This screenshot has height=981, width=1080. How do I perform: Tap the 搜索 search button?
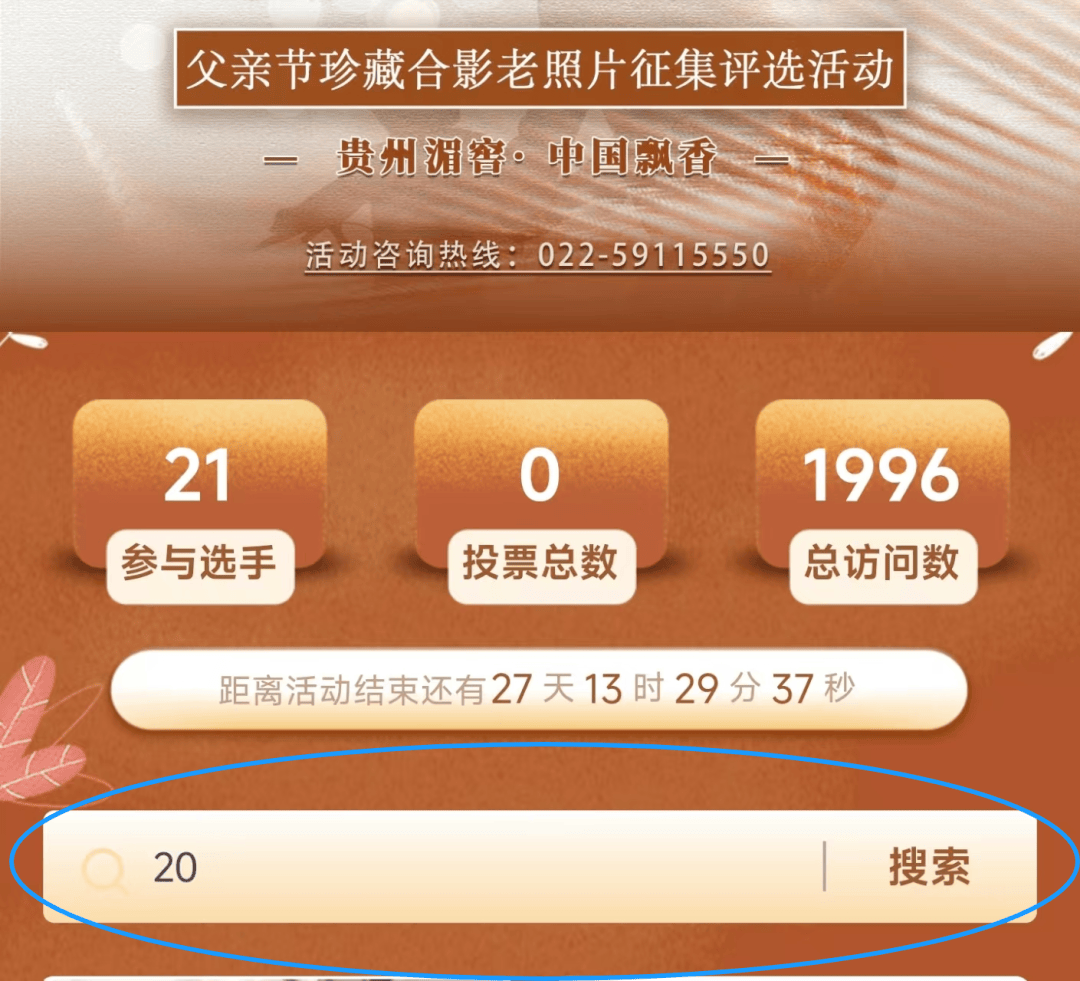point(929,867)
